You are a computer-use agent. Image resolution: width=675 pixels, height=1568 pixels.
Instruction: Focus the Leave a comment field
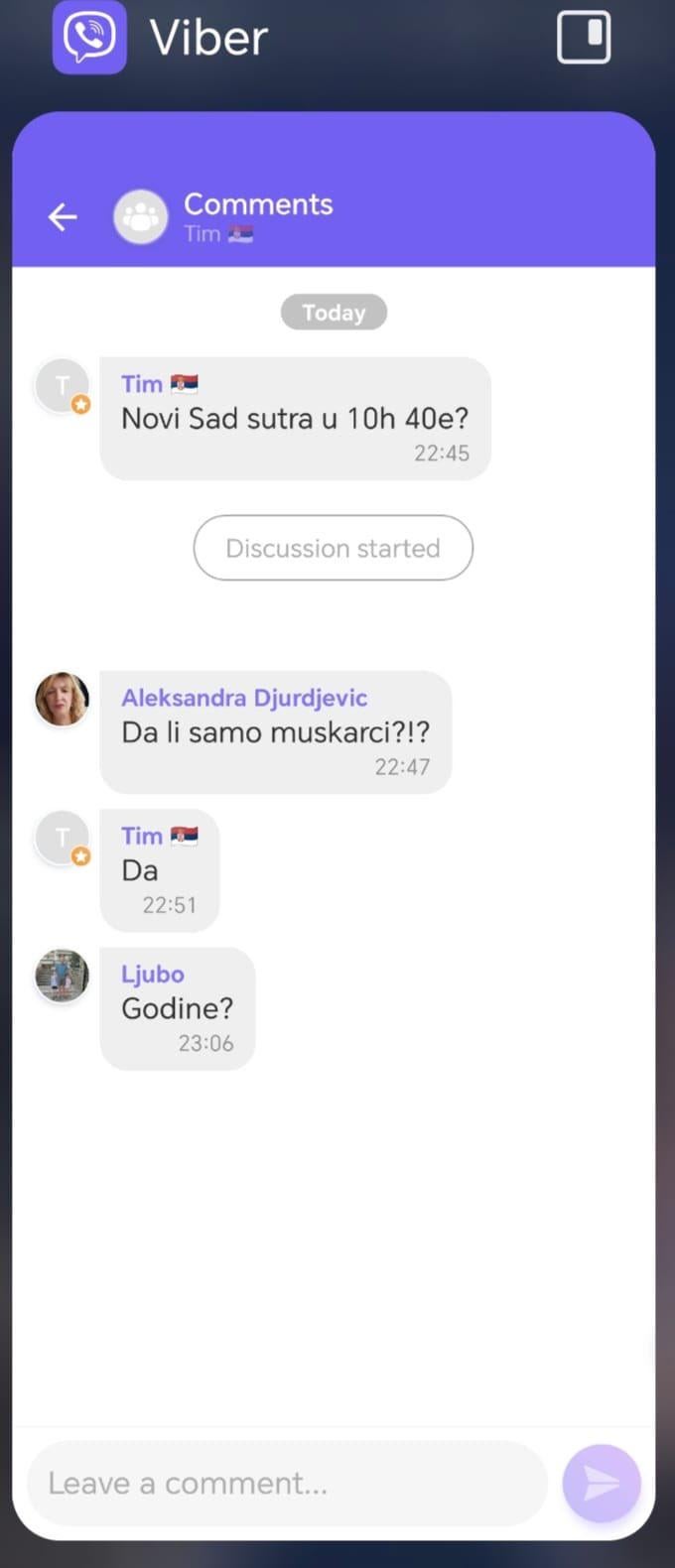(x=288, y=1483)
